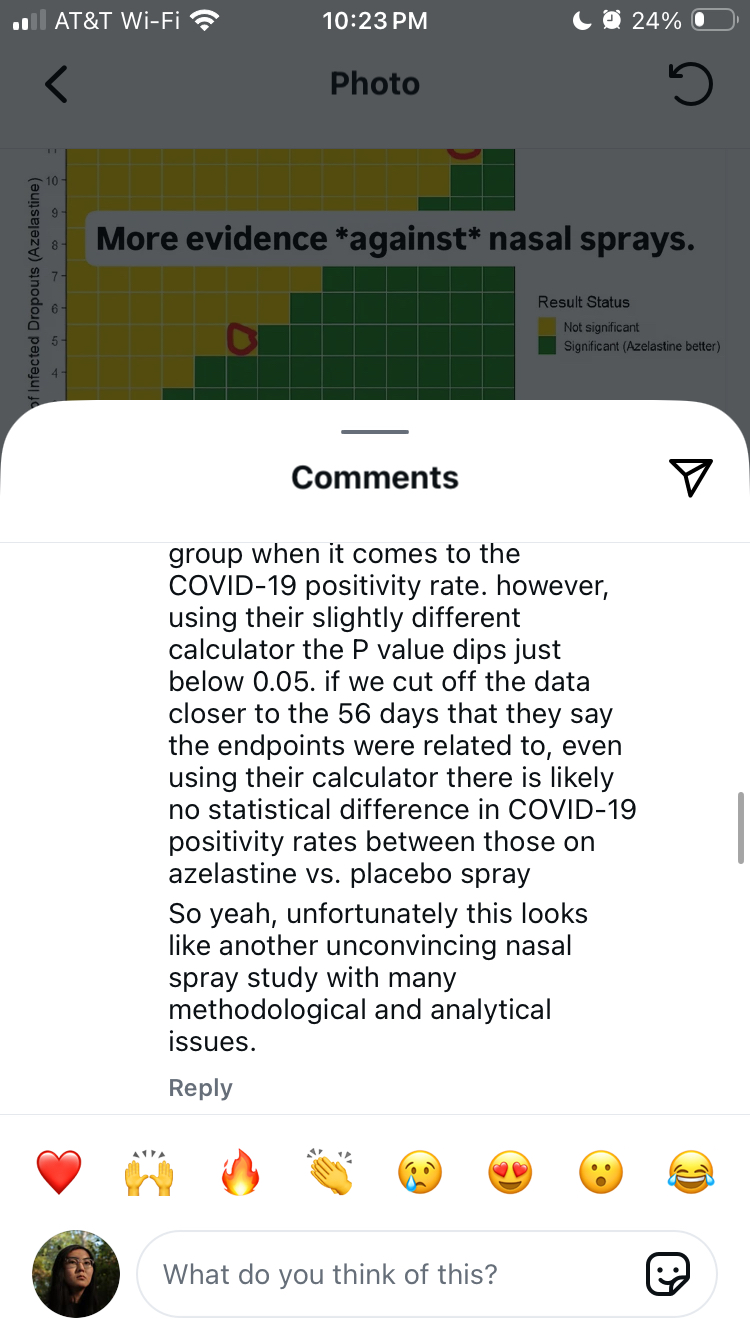Image resolution: width=750 pixels, height=1334 pixels.
Task: Share post via the paper plane icon
Action: 690,478
